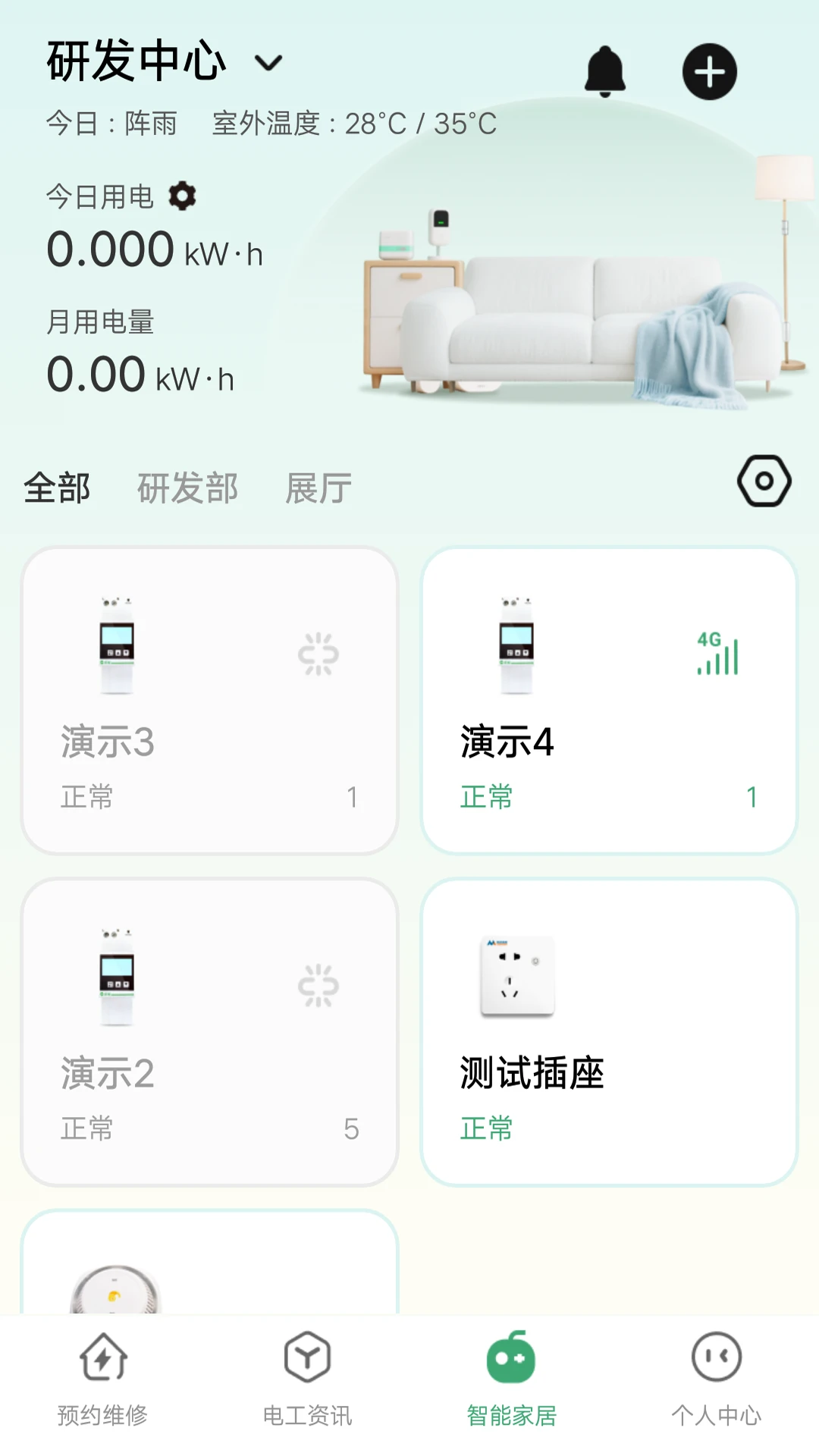Expand the 研发中心 location dropdown

pyautogui.click(x=268, y=63)
